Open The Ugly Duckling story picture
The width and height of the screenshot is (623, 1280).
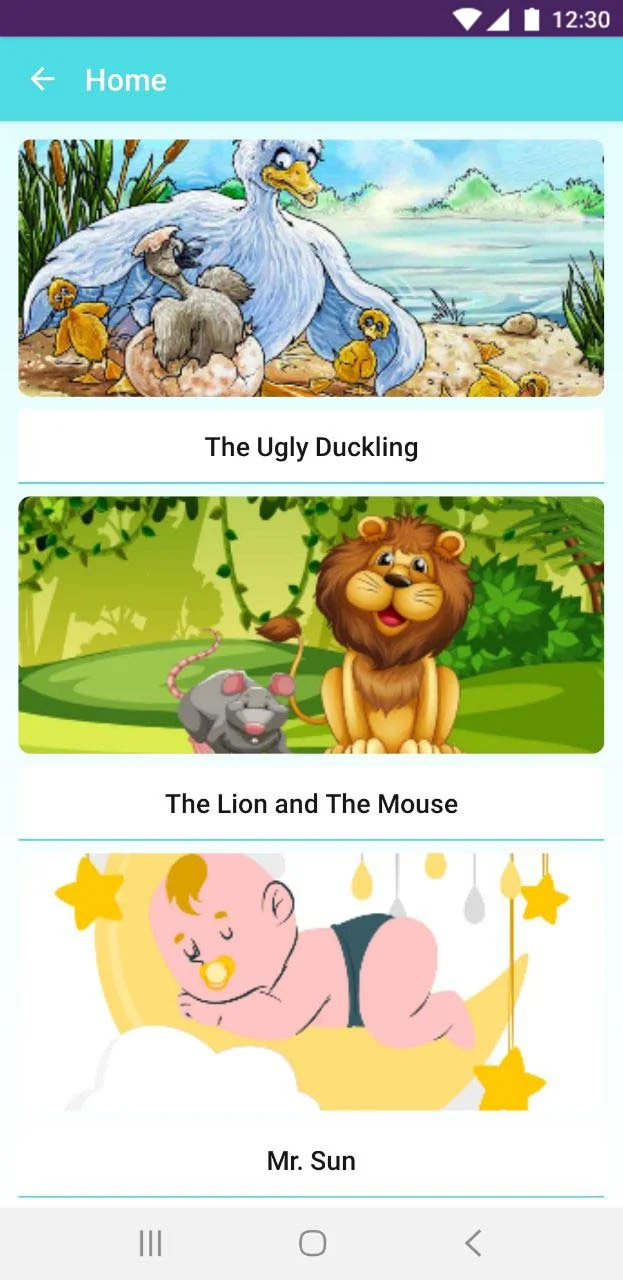[311, 268]
